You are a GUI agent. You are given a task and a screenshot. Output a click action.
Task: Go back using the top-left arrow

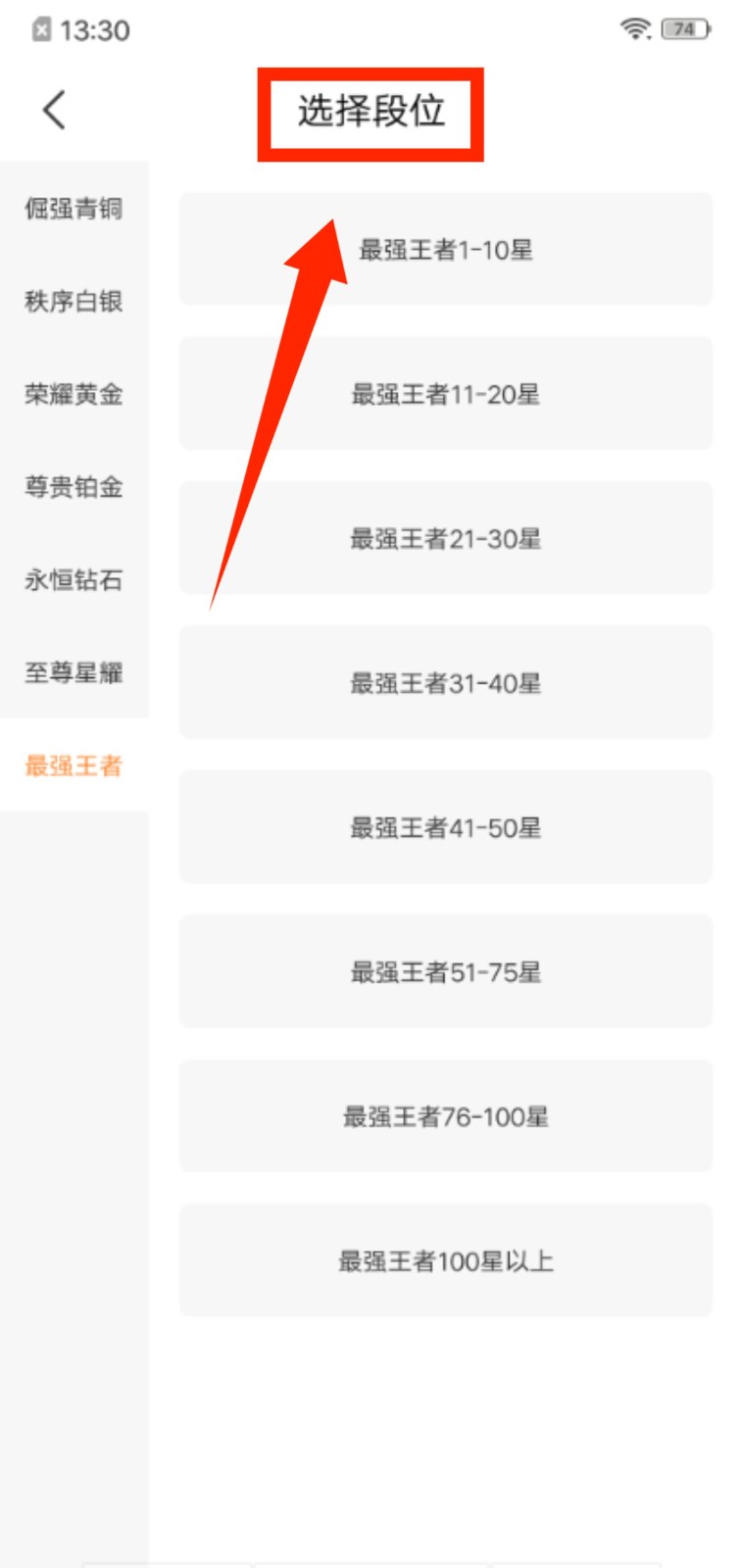coord(55,110)
